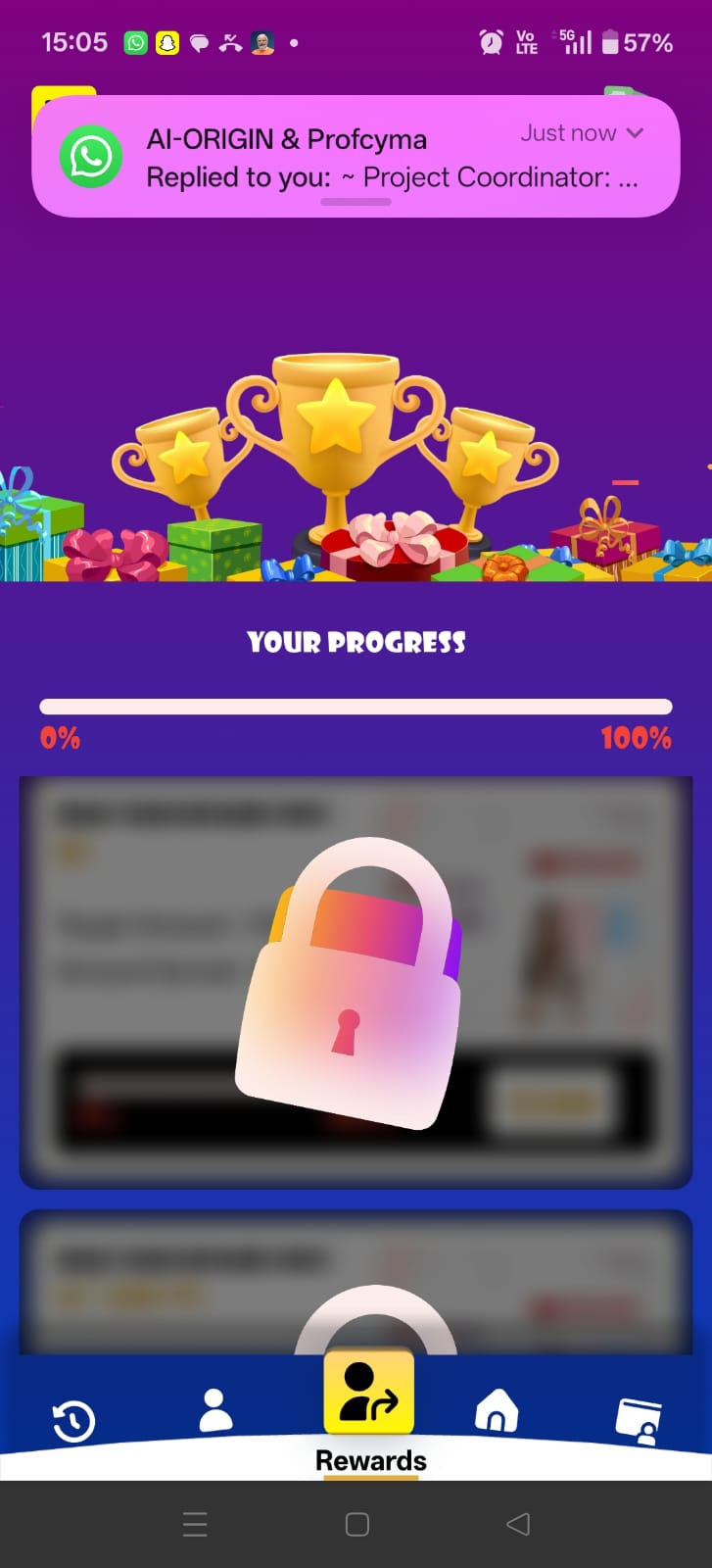
Task: Open recent apps from the navigation bar
Action: (195, 1524)
